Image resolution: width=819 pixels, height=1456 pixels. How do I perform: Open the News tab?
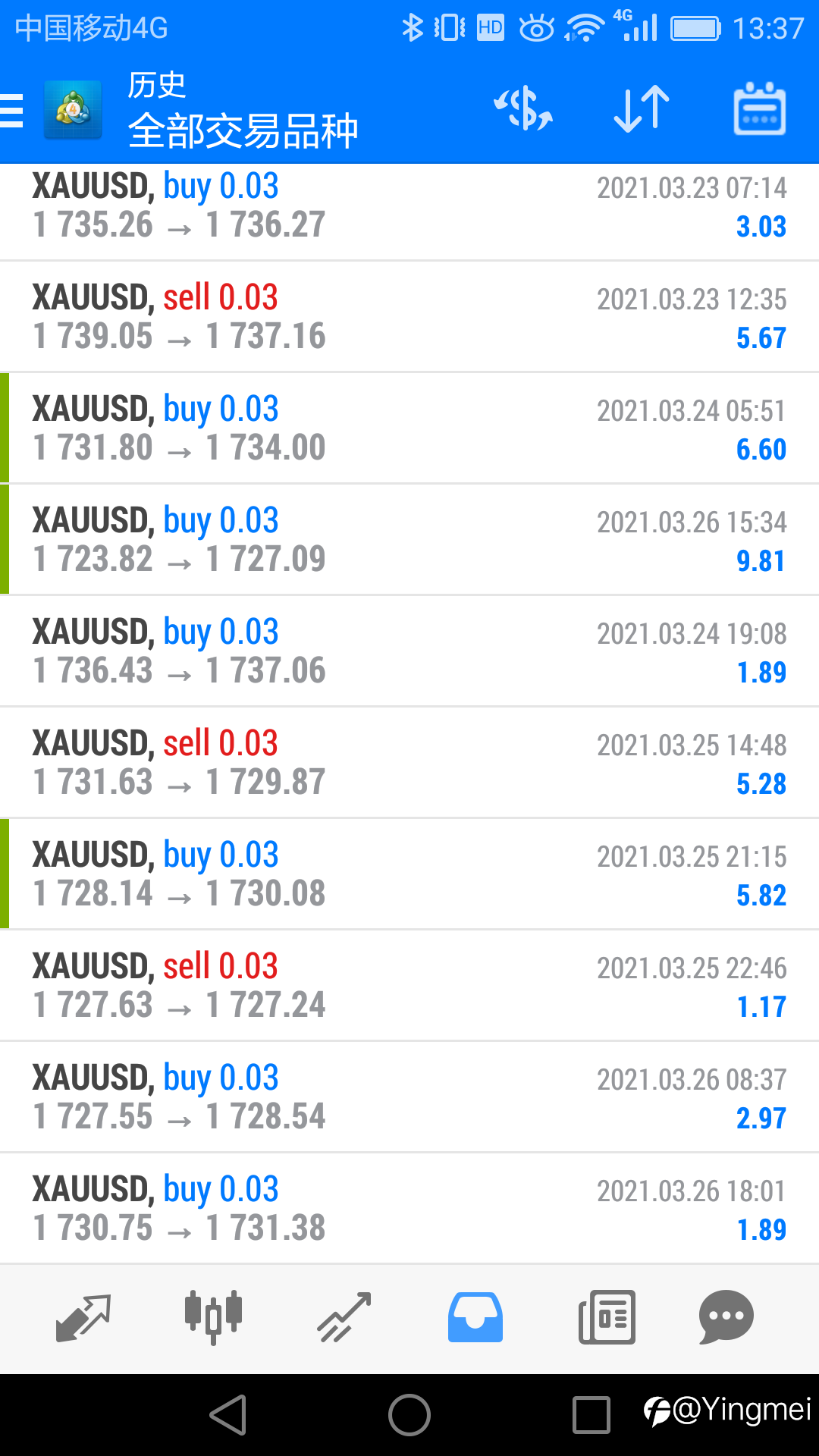click(x=607, y=1318)
